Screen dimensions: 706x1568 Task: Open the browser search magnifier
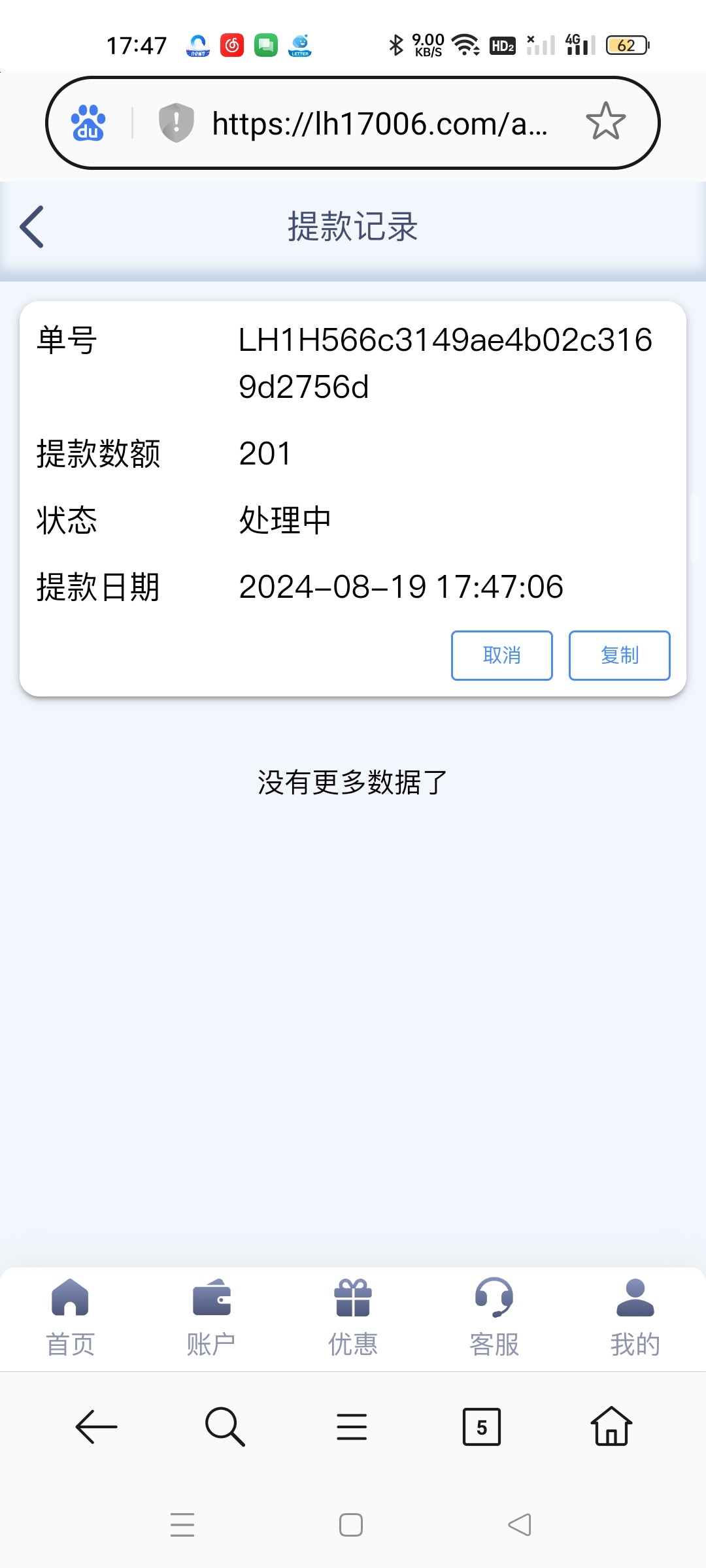(x=225, y=1427)
